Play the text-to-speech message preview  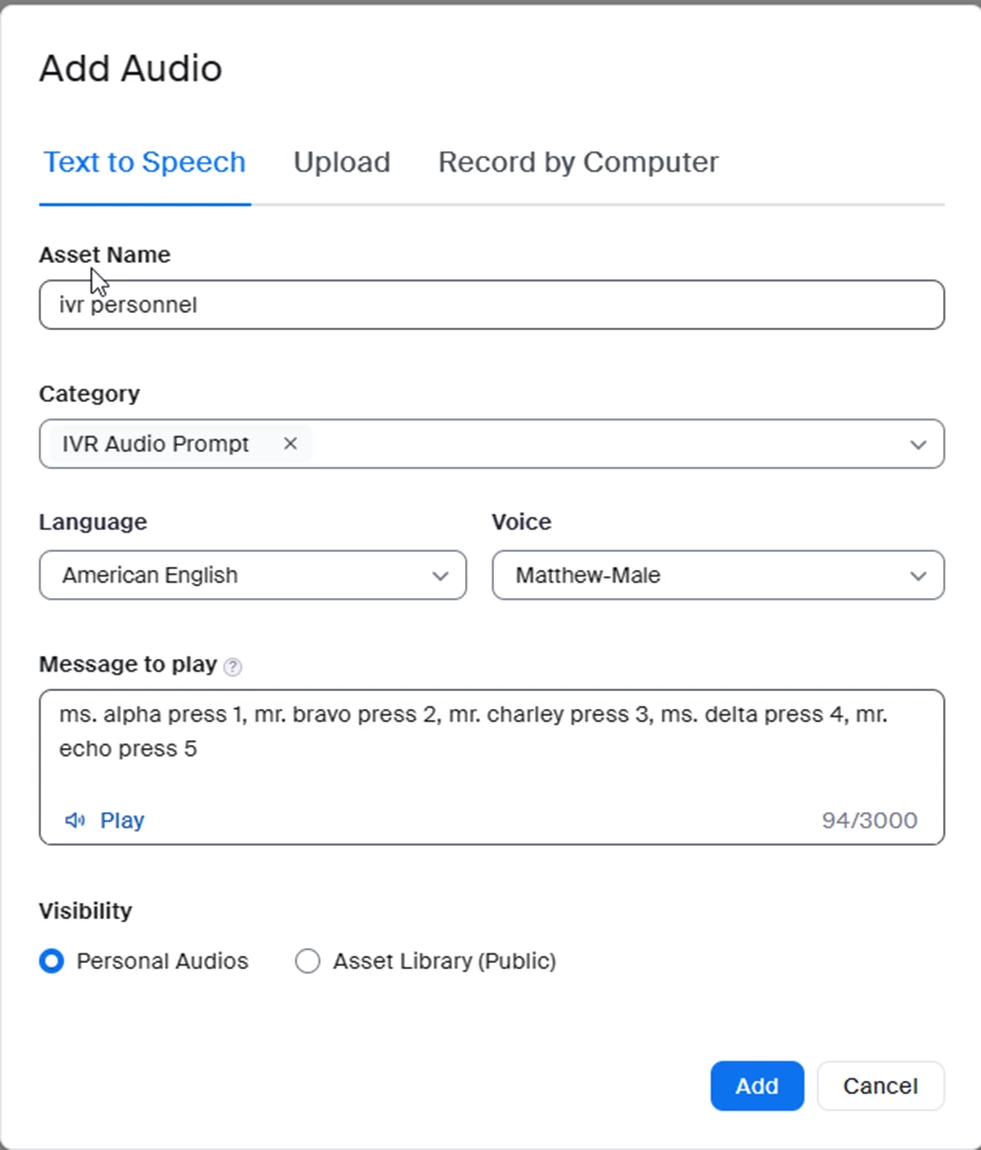pyautogui.click(x=106, y=820)
